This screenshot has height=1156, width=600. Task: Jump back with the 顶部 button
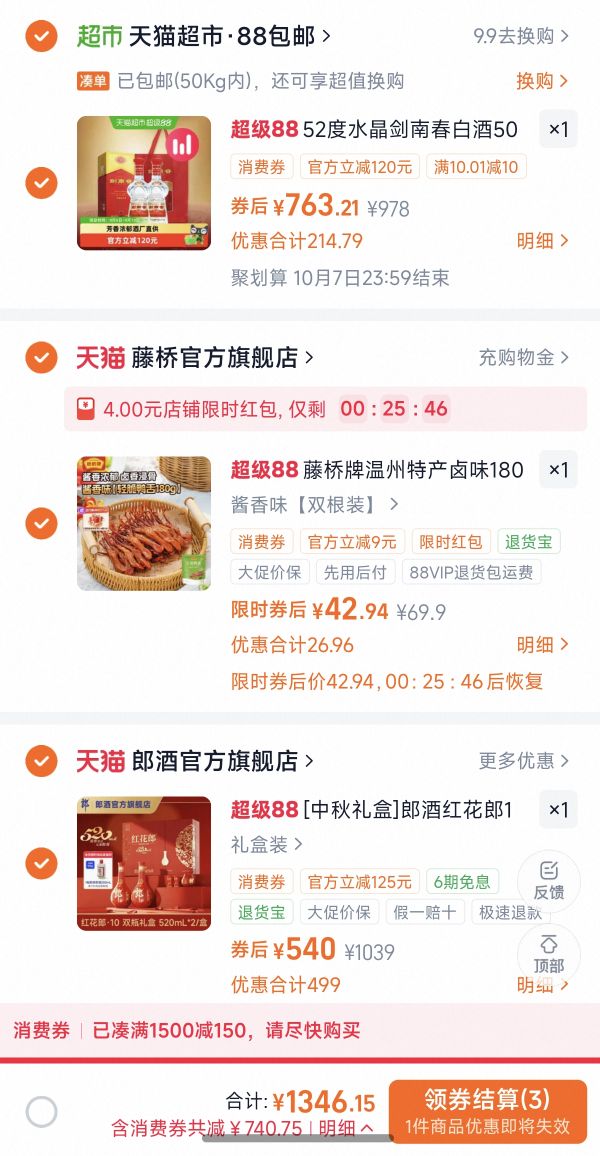(x=549, y=955)
